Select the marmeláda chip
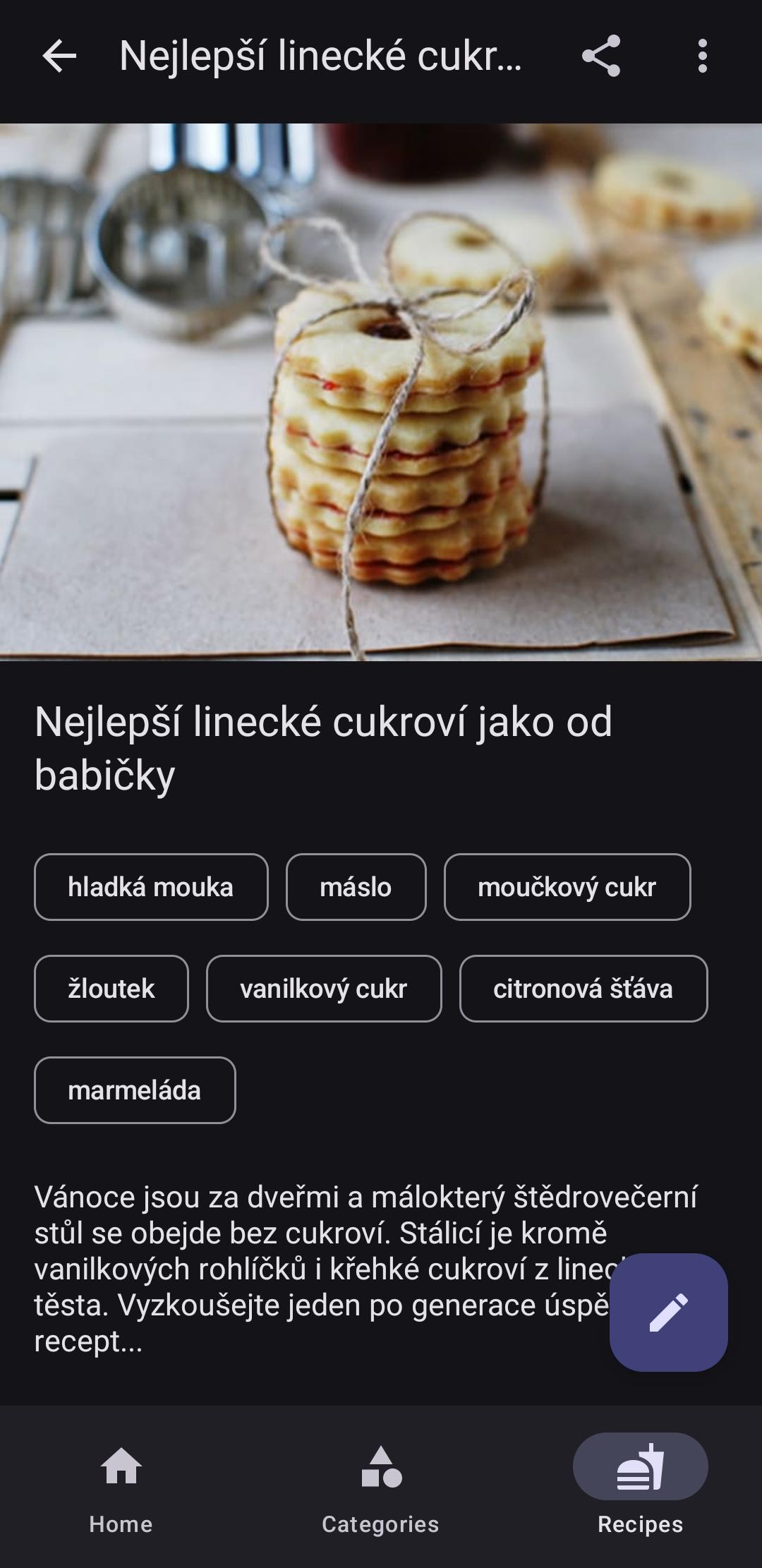Viewport: 762px width, 1568px height. [x=135, y=1090]
